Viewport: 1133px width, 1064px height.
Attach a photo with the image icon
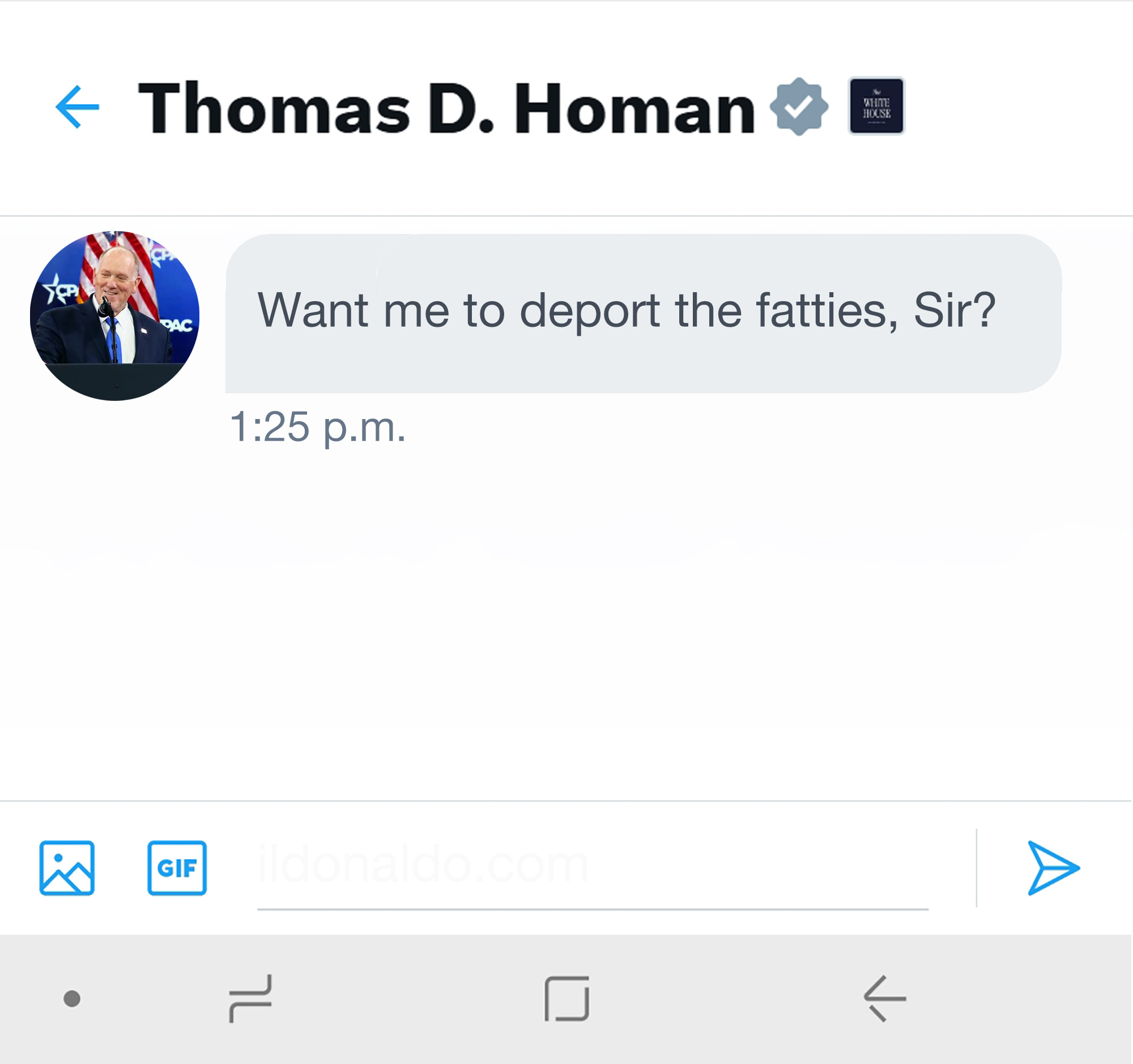[67, 868]
